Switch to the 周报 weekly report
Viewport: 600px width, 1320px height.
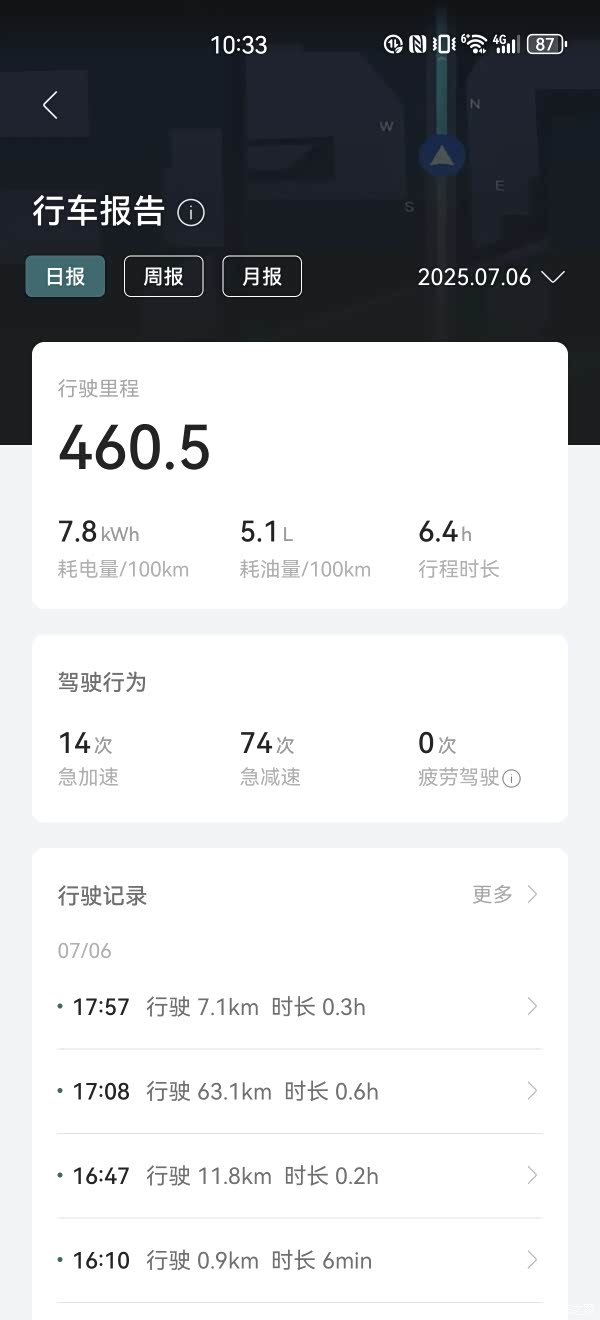[x=163, y=277]
